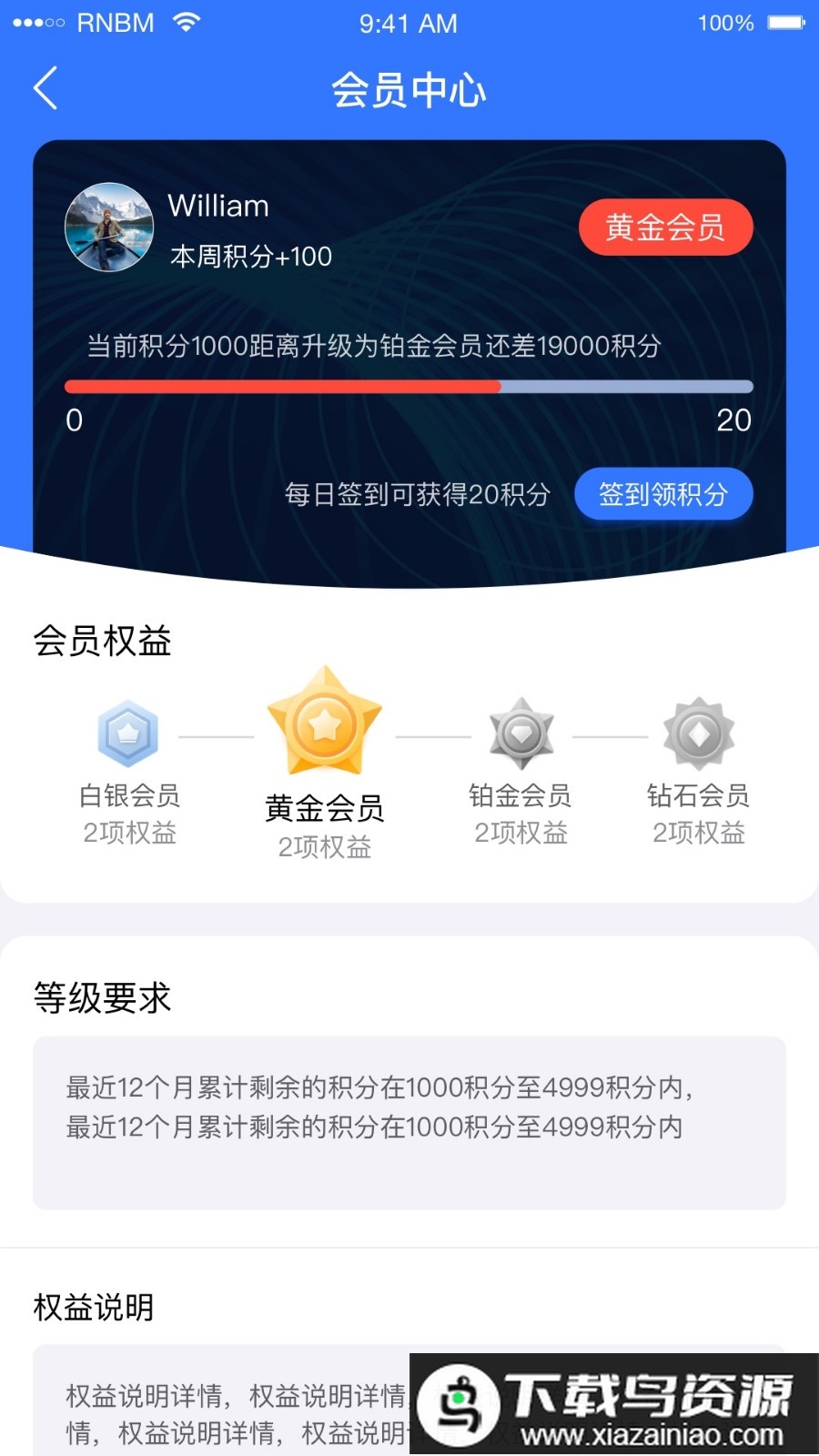Expand the 会员权益 section
Screen dimensions: 819x1456
(103, 641)
